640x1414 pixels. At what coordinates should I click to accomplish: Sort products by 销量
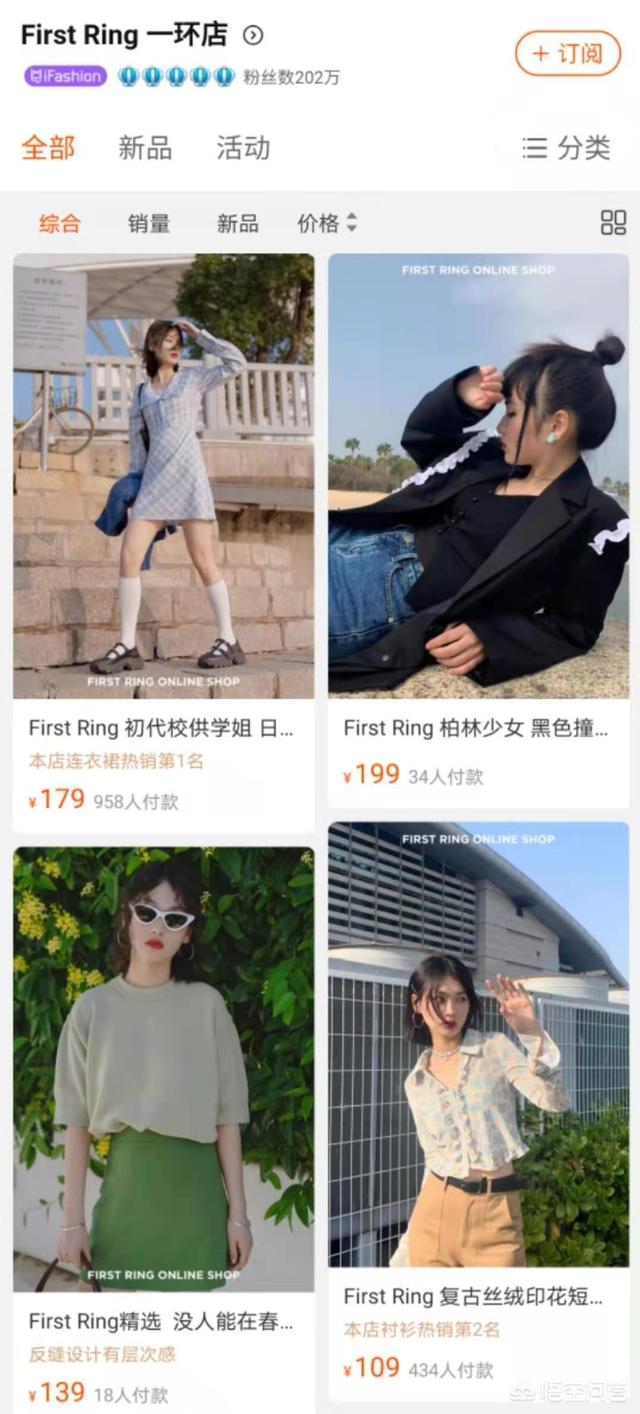click(x=148, y=223)
